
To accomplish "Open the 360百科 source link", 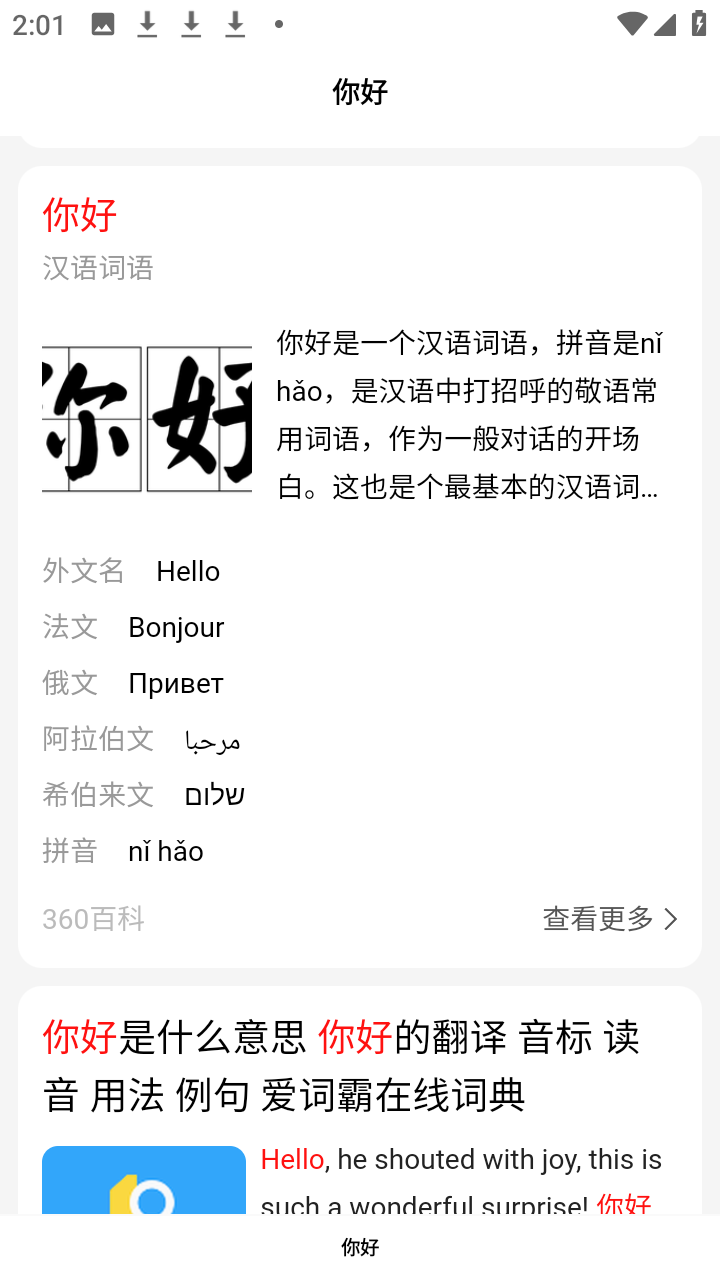I will coord(93,918).
